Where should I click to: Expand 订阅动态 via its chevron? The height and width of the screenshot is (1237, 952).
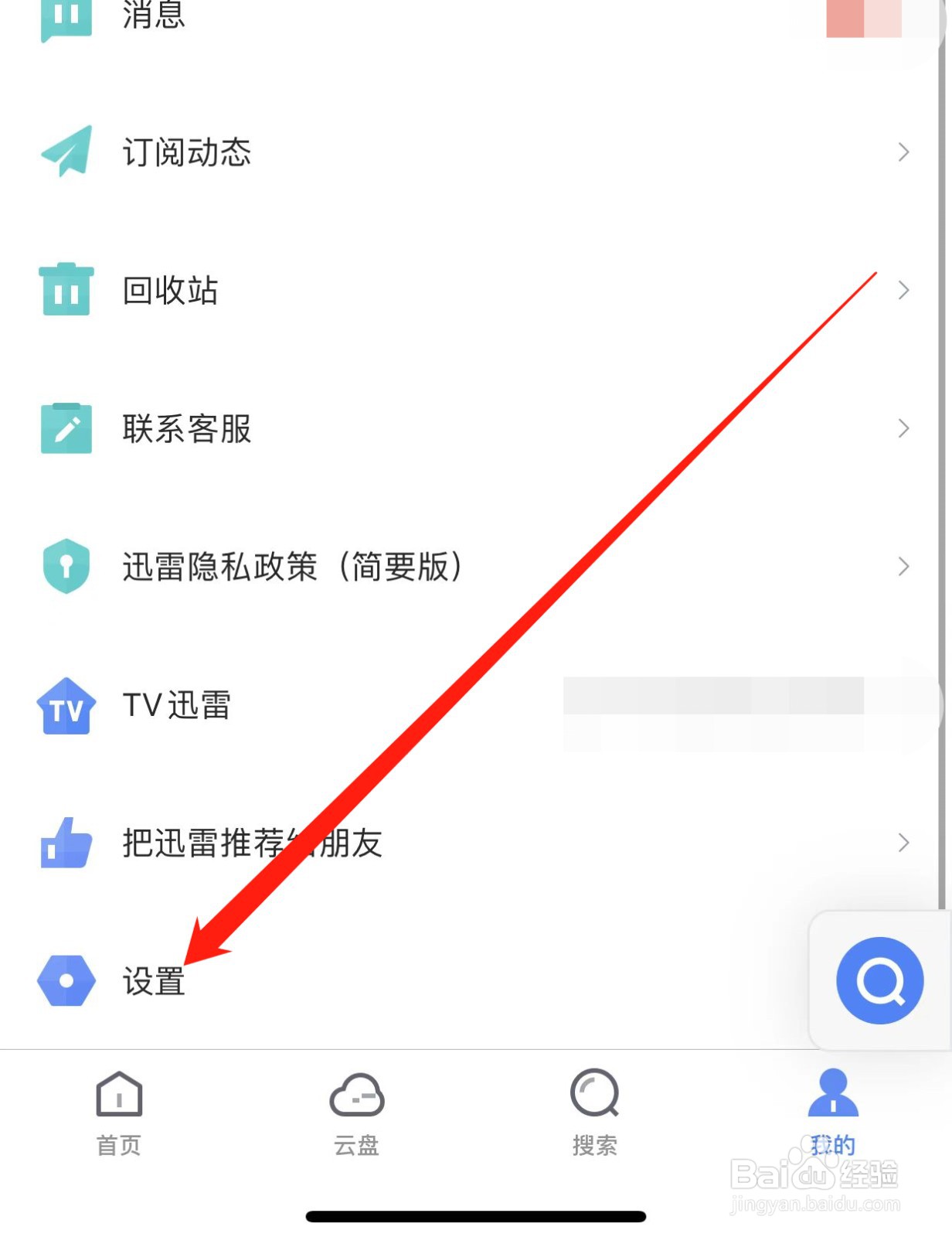coord(904,152)
